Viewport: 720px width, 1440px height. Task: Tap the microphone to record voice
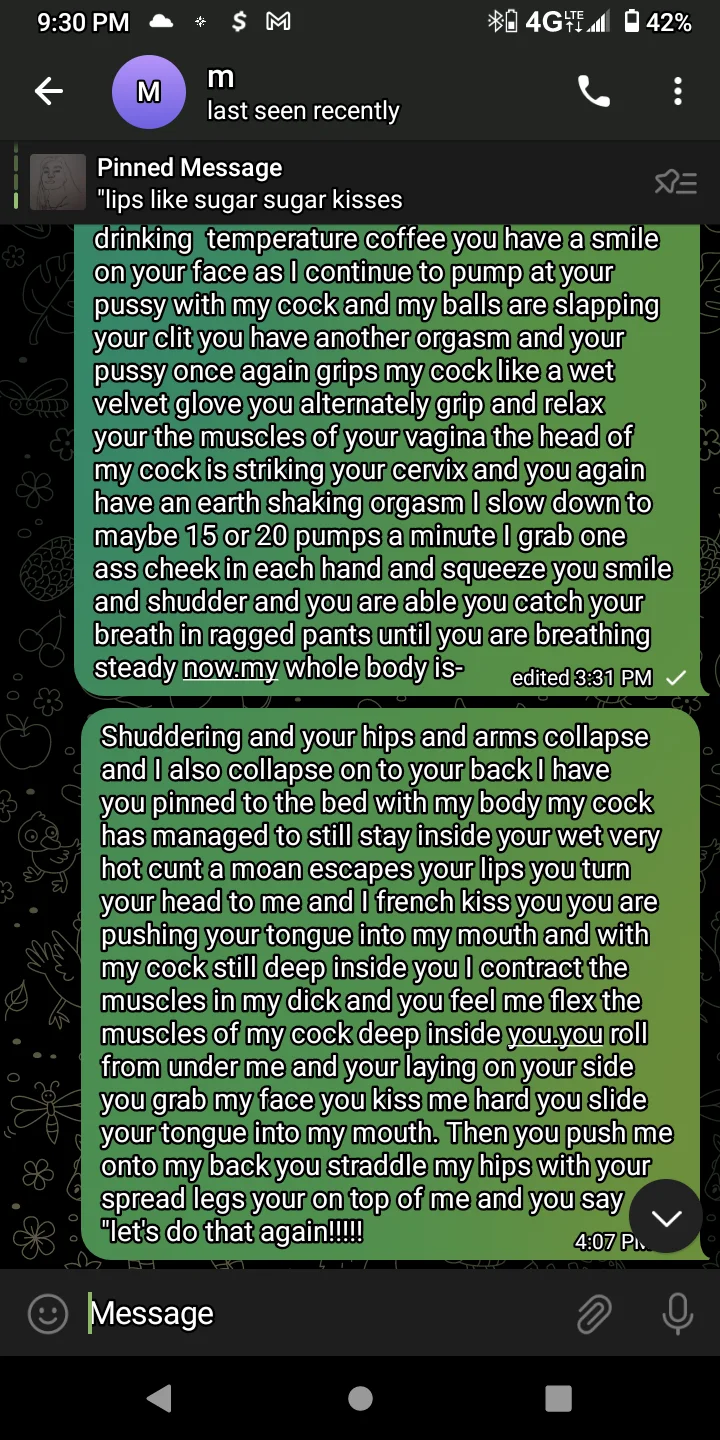[x=677, y=1313]
